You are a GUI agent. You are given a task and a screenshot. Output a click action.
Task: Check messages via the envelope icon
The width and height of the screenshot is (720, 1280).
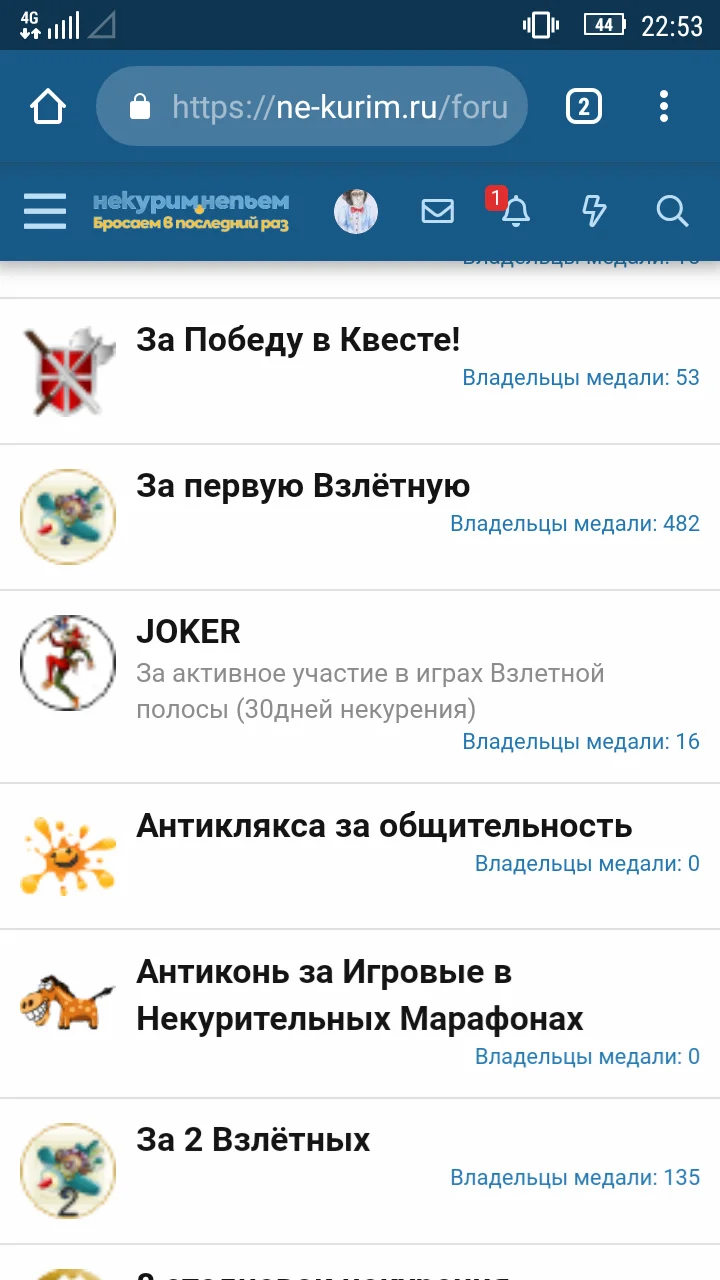pos(437,211)
